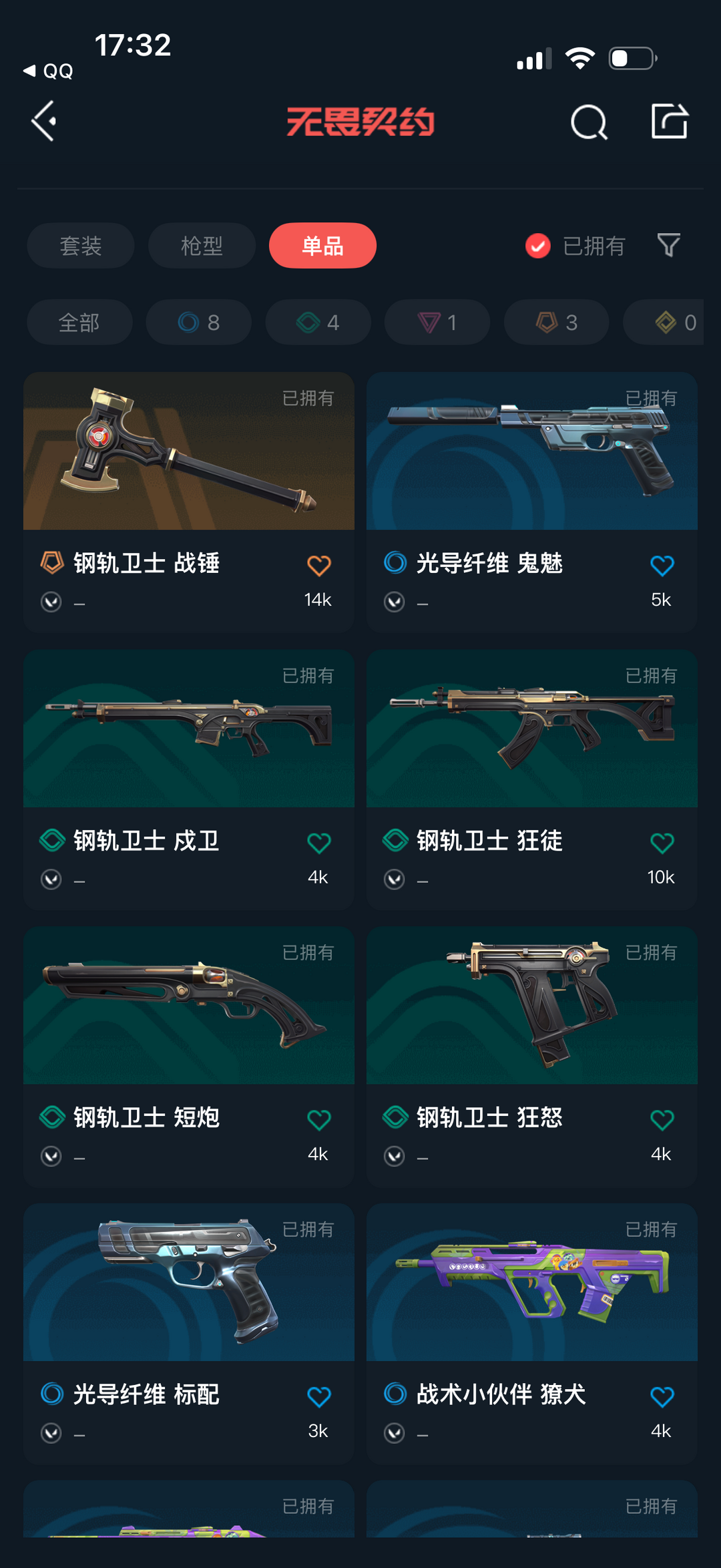
Task: Filter by pink triangle tier showing 1
Action: pyautogui.click(x=437, y=323)
